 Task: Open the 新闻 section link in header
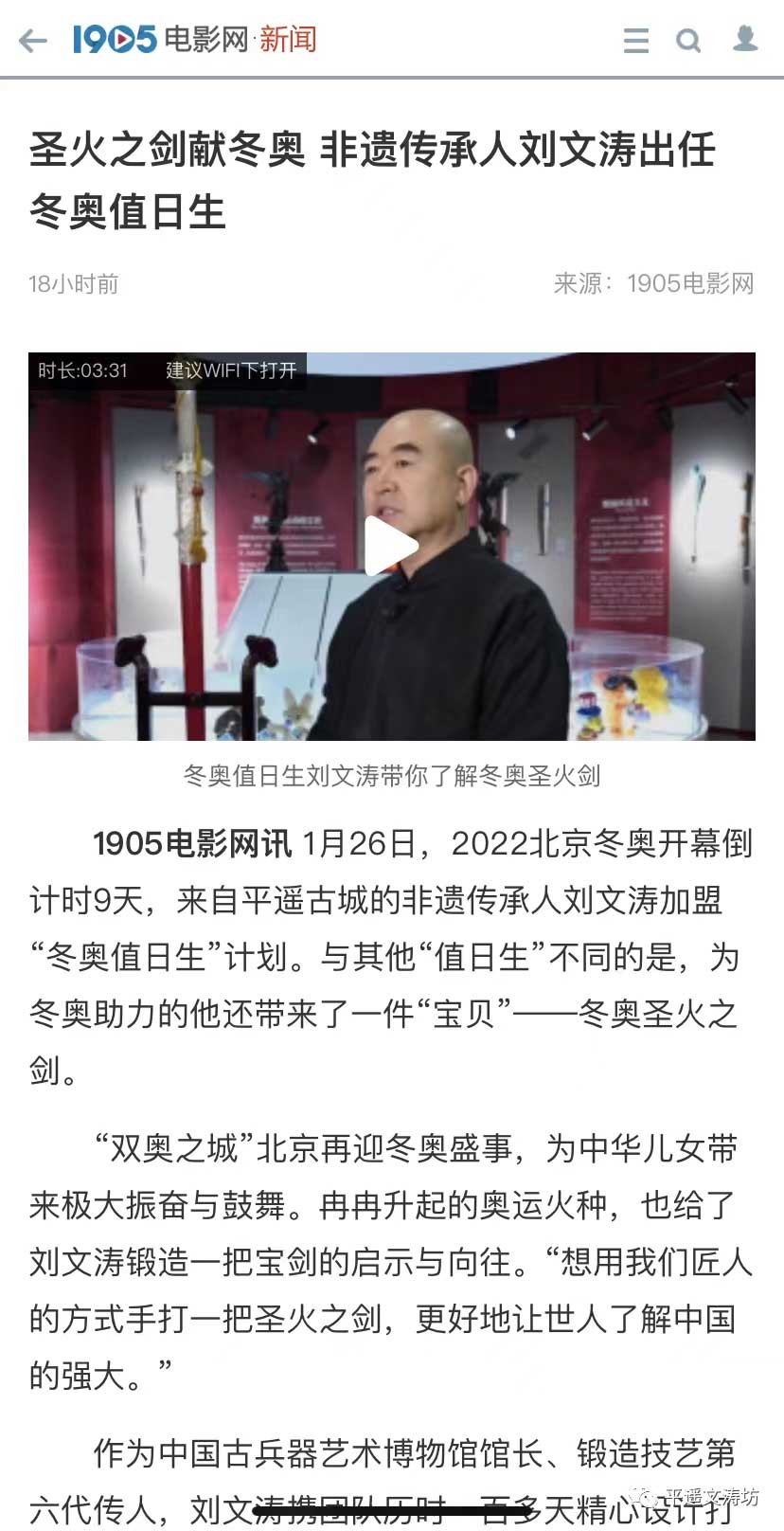coord(288,39)
